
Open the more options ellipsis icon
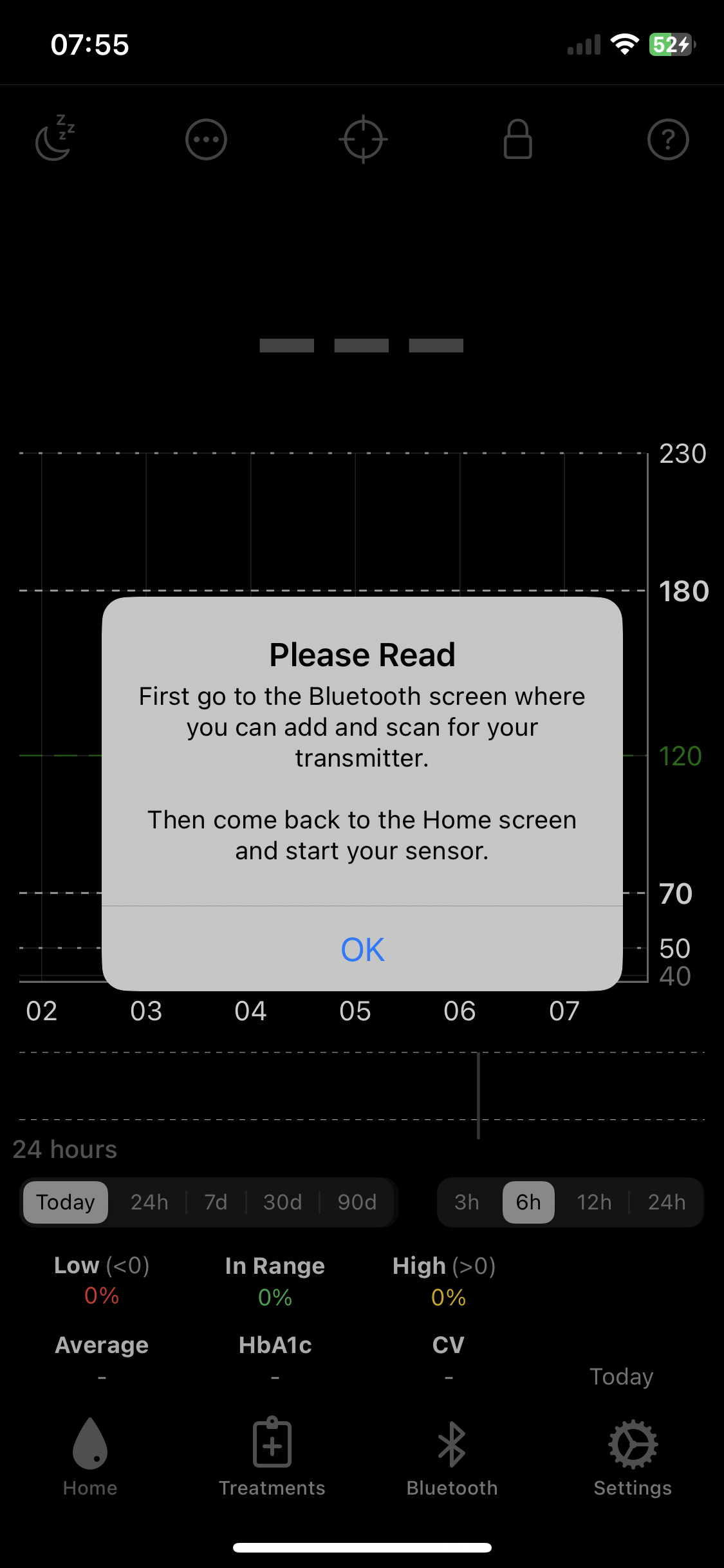(x=206, y=139)
